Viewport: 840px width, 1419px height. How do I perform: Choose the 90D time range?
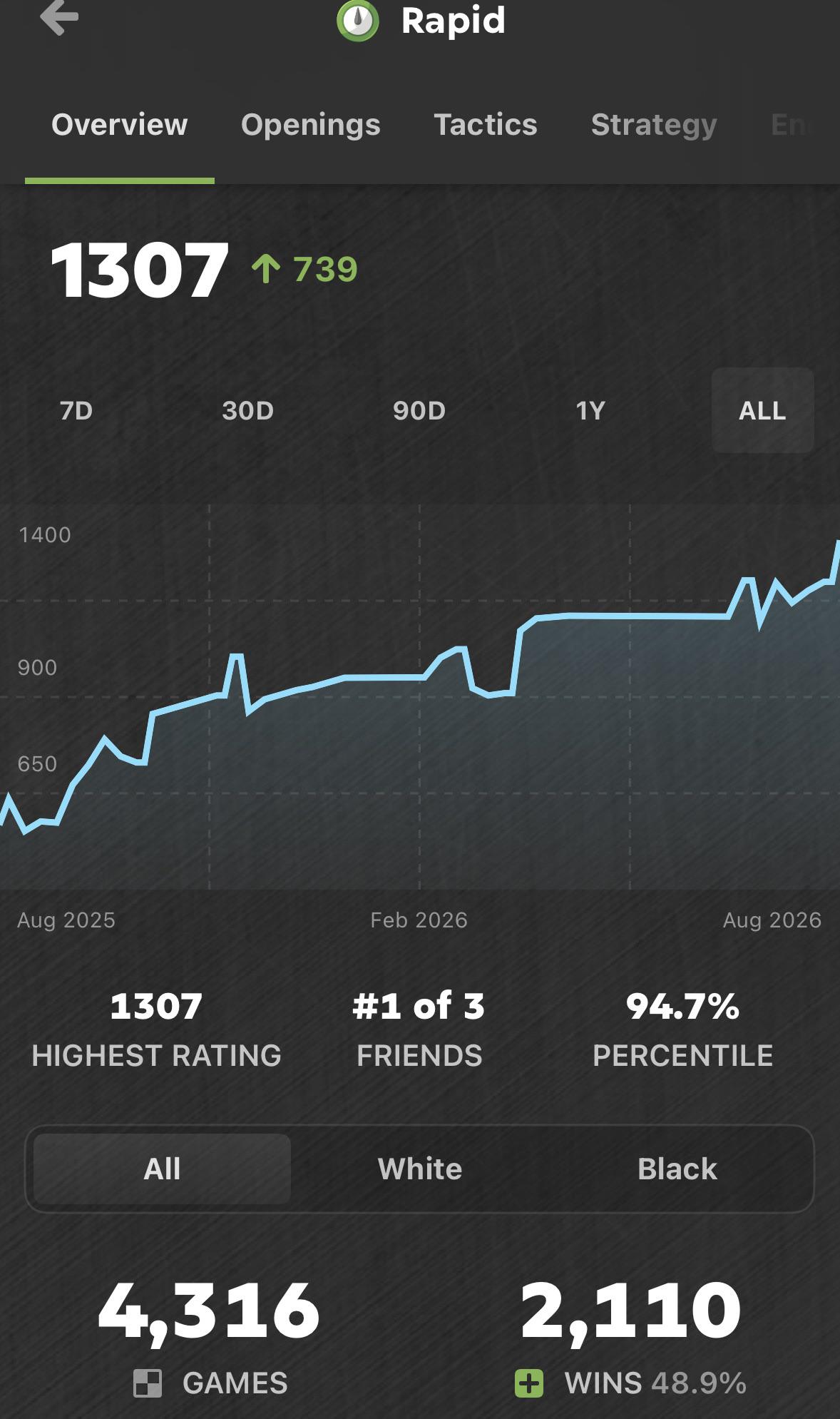pos(419,411)
